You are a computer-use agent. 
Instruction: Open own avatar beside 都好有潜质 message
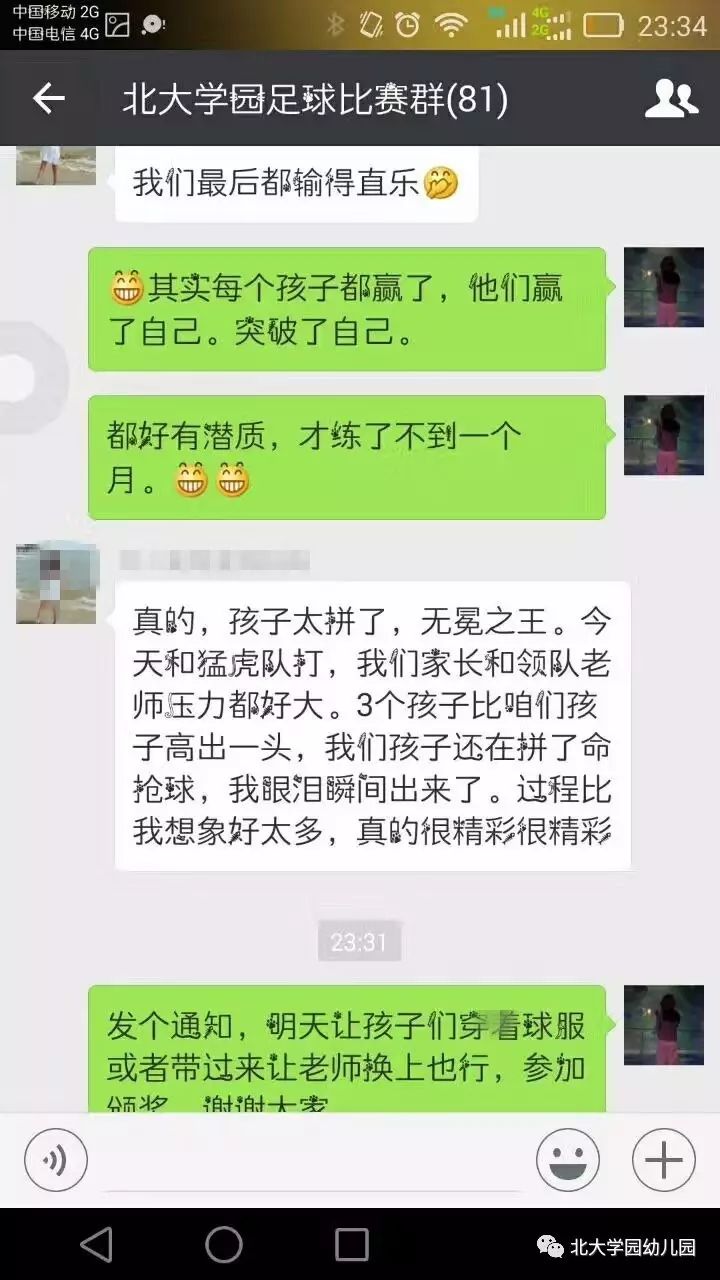tap(663, 435)
